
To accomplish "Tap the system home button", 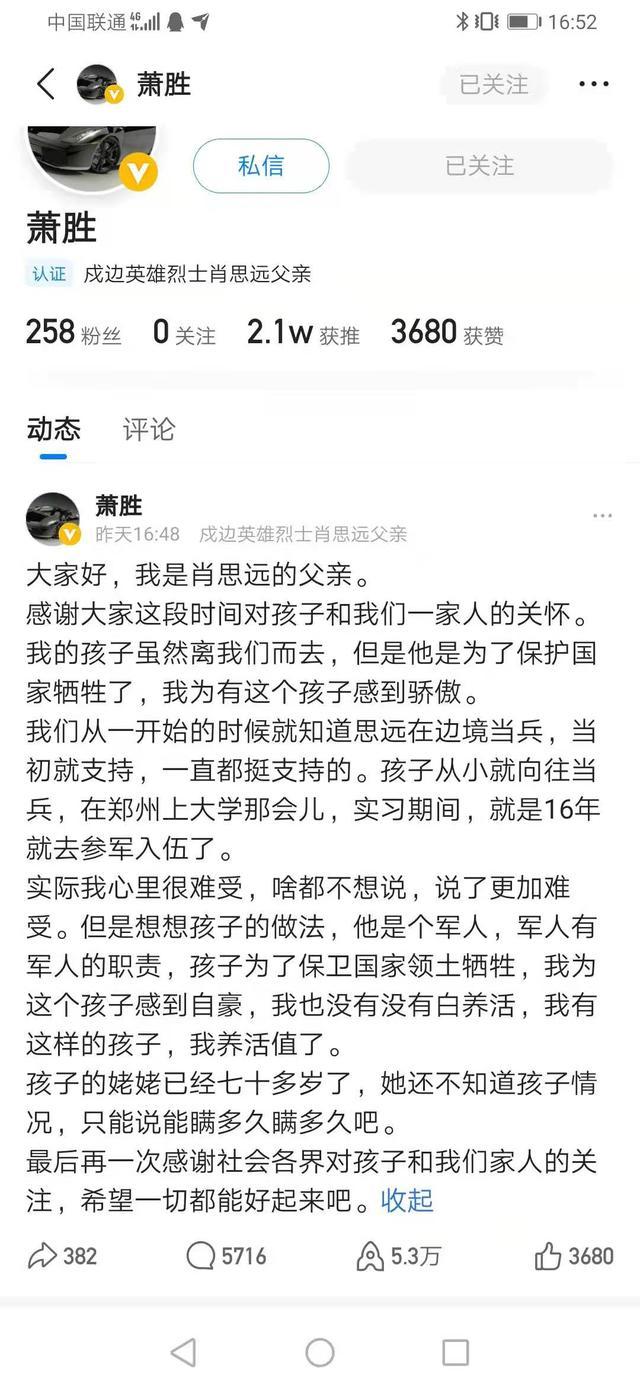I will [320, 1353].
